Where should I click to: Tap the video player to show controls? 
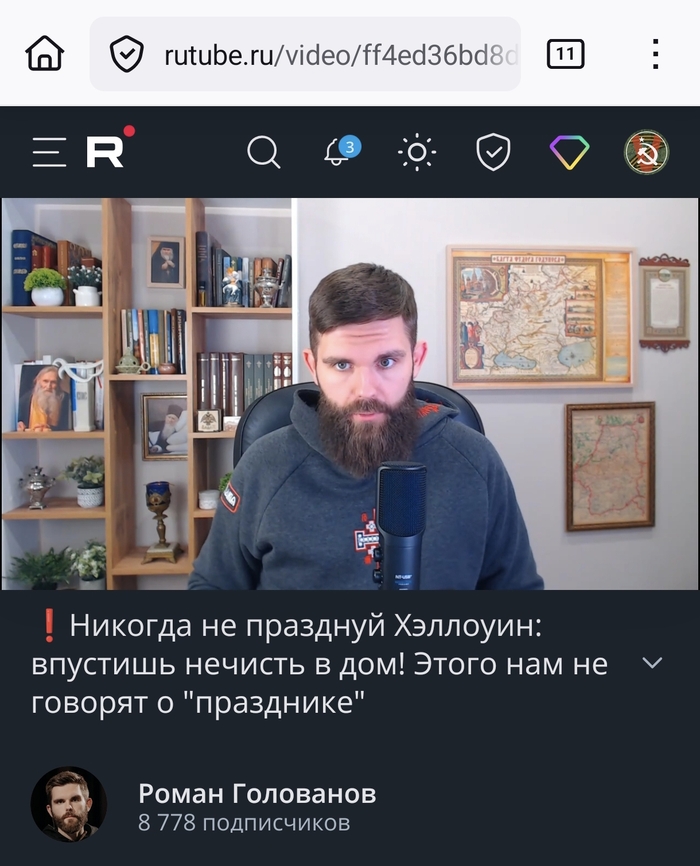350,393
